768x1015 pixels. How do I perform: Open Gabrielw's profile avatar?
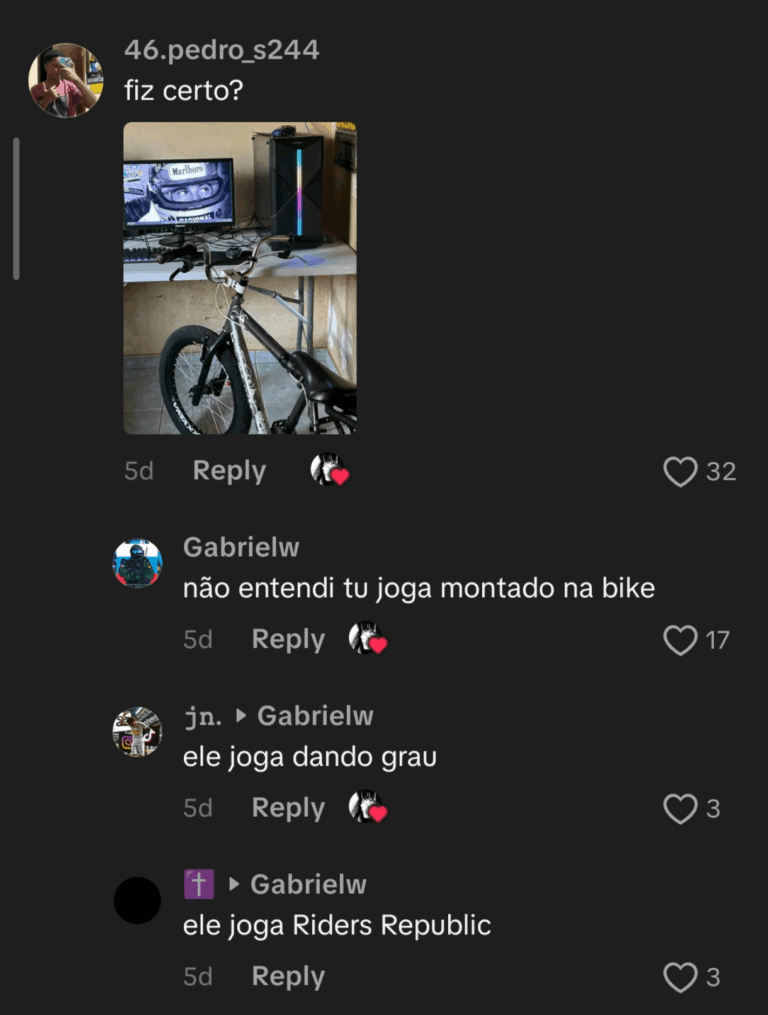point(137,563)
